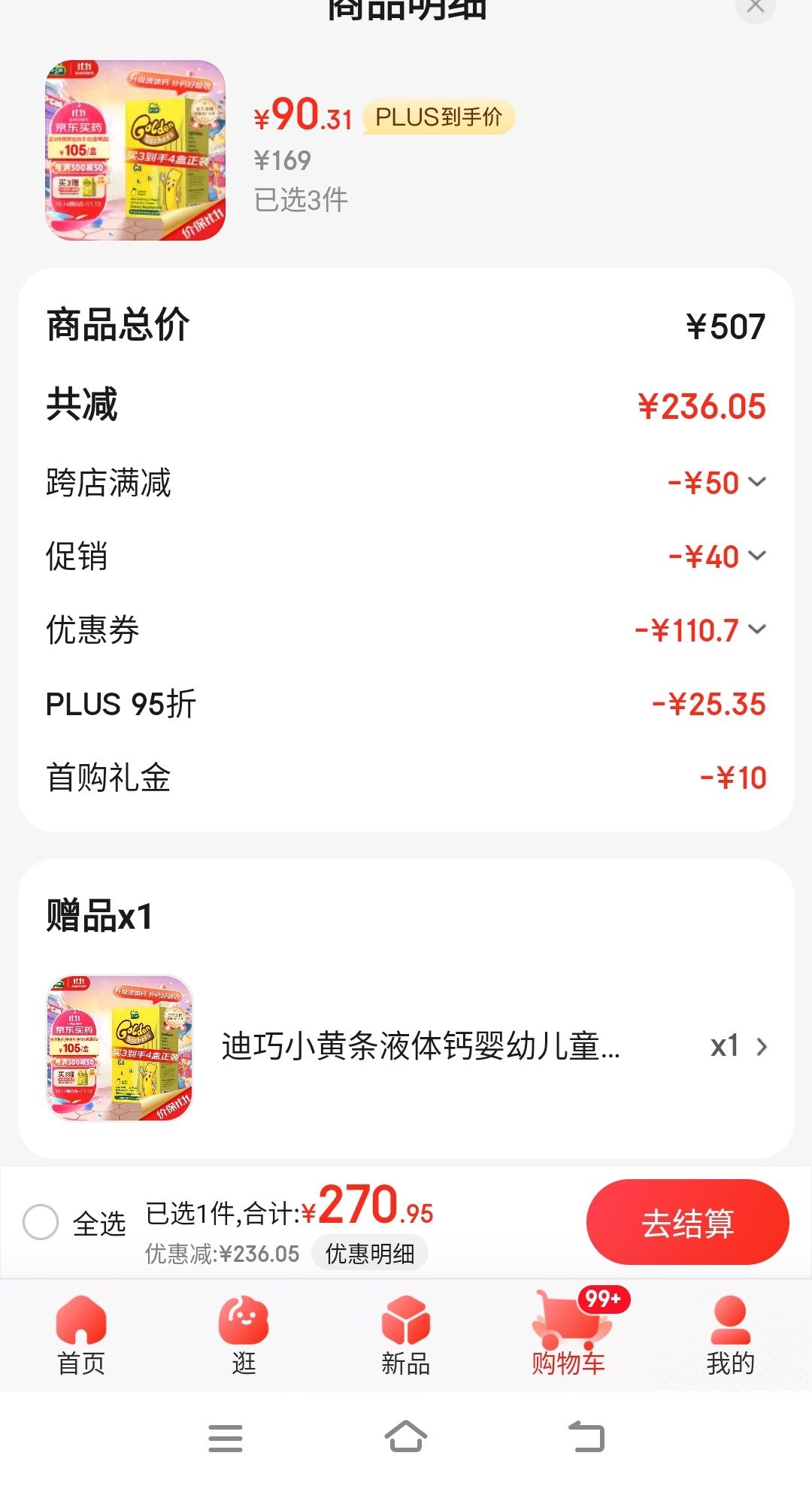
Task: Tap 去结算 to check out
Action: tap(687, 1222)
